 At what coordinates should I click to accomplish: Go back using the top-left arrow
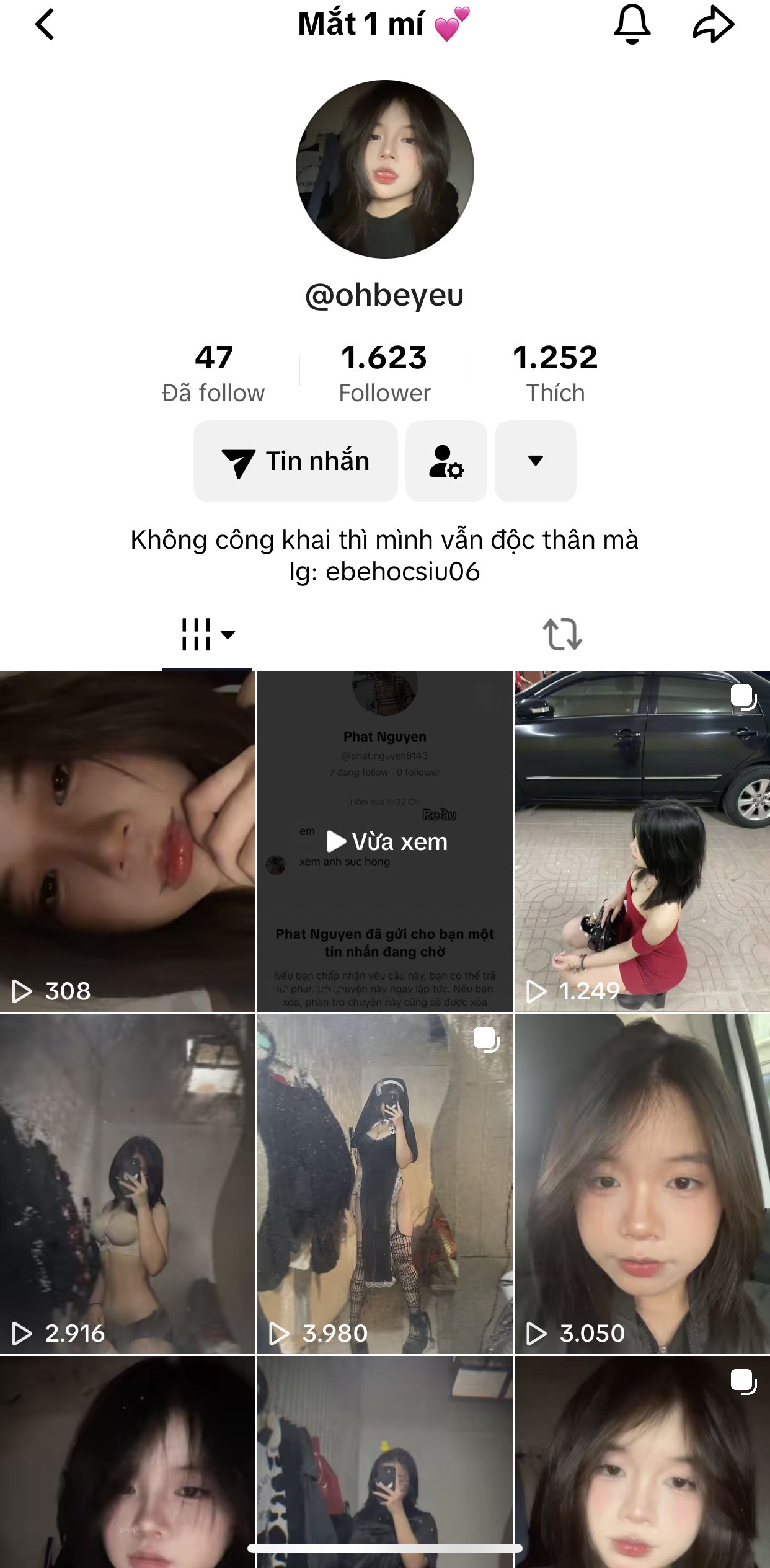pyautogui.click(x=45, y=25)
